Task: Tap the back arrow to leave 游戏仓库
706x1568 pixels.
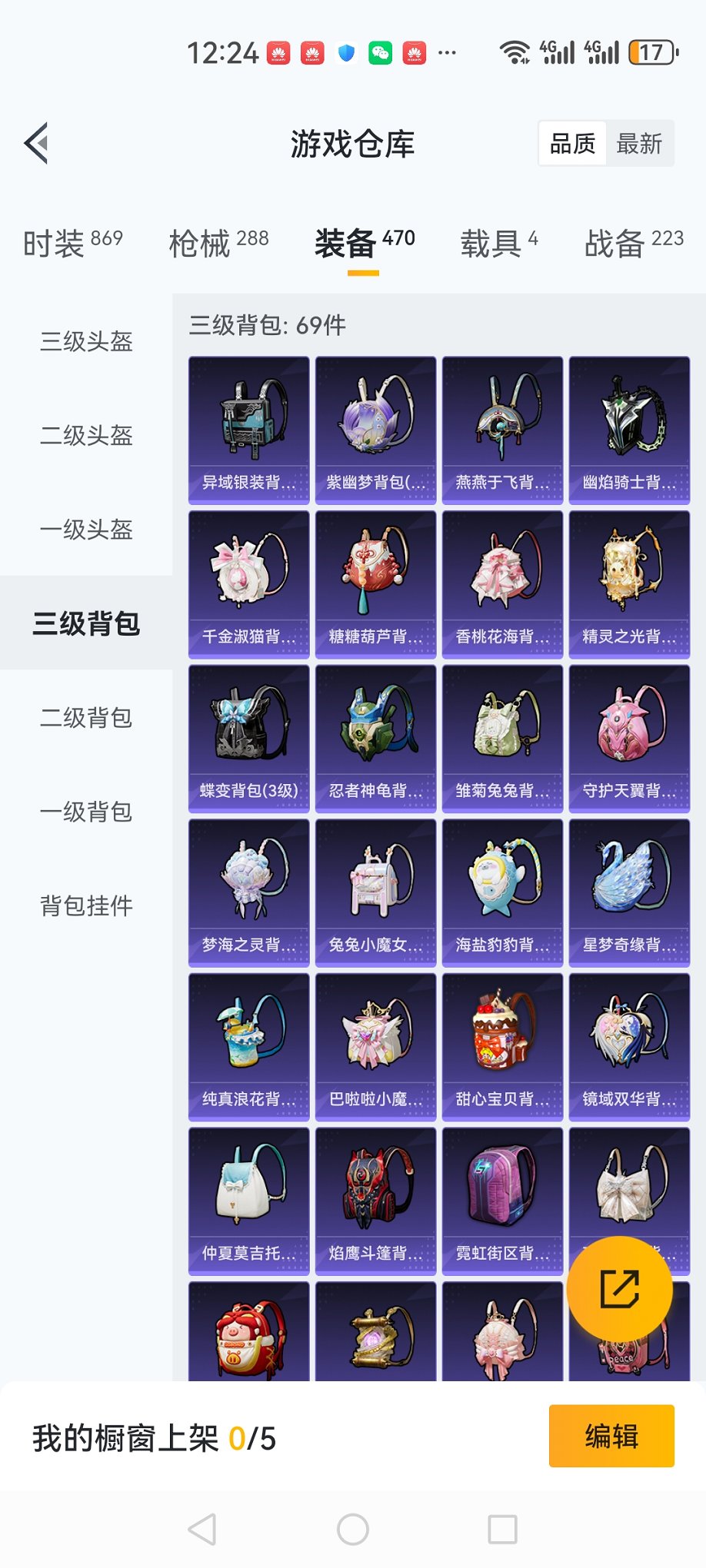Action: pos(35,144)
